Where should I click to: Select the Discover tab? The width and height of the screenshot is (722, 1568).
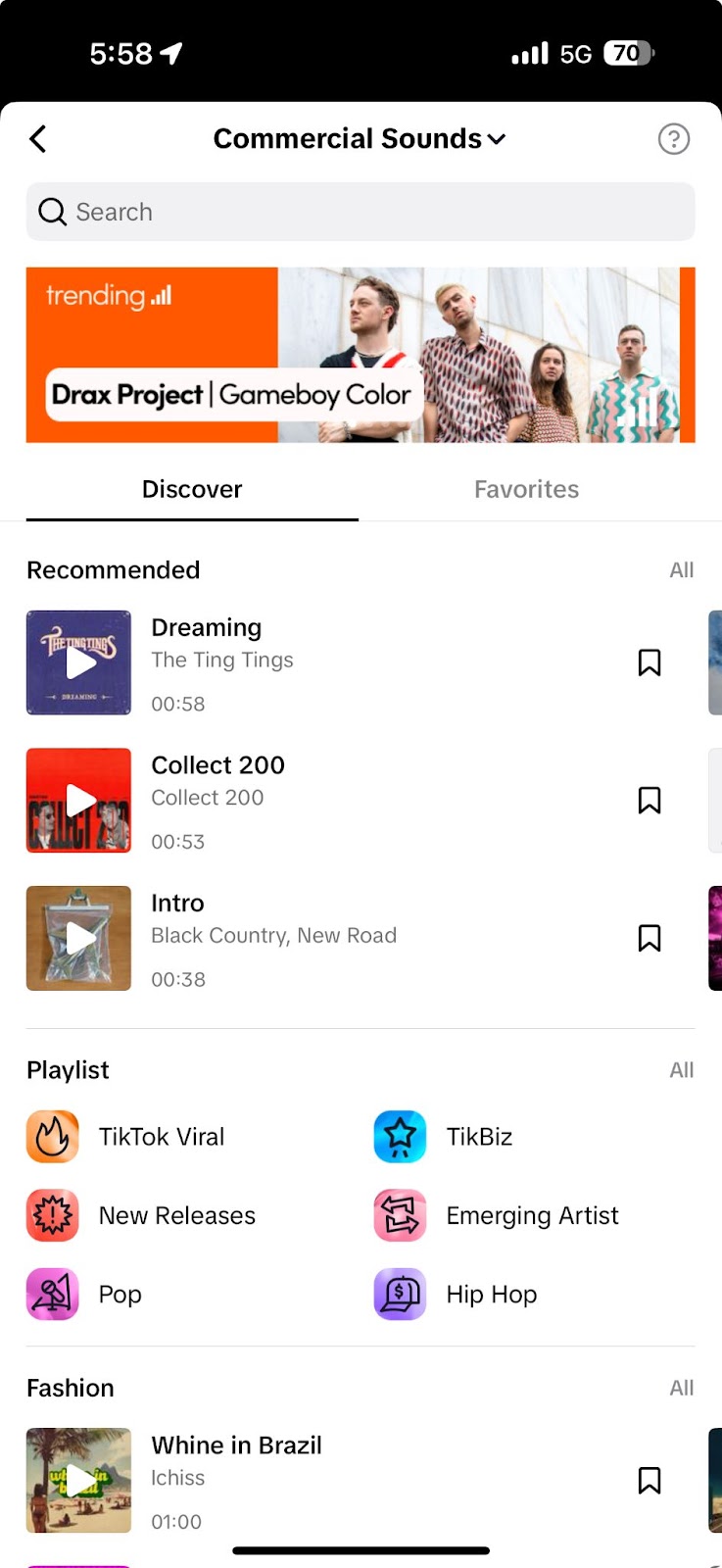point(192,489)
